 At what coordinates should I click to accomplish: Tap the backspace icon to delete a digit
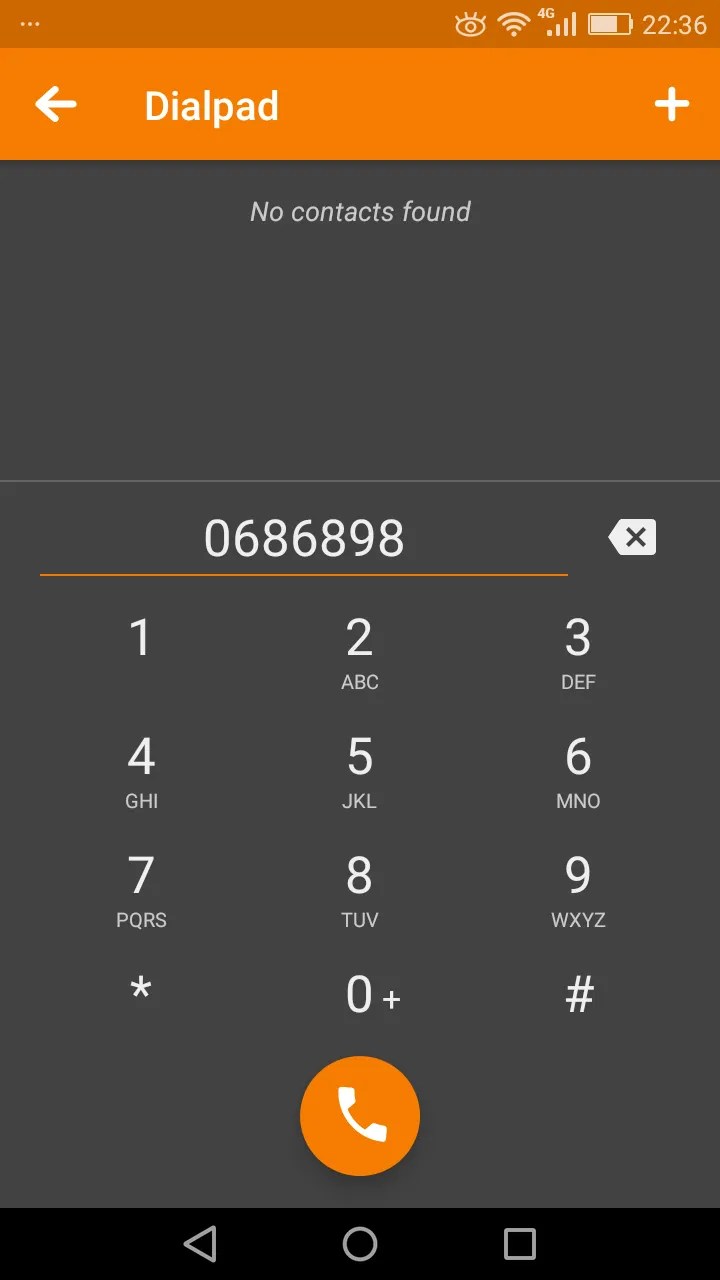pyautogui.click(x=632, y=537)
